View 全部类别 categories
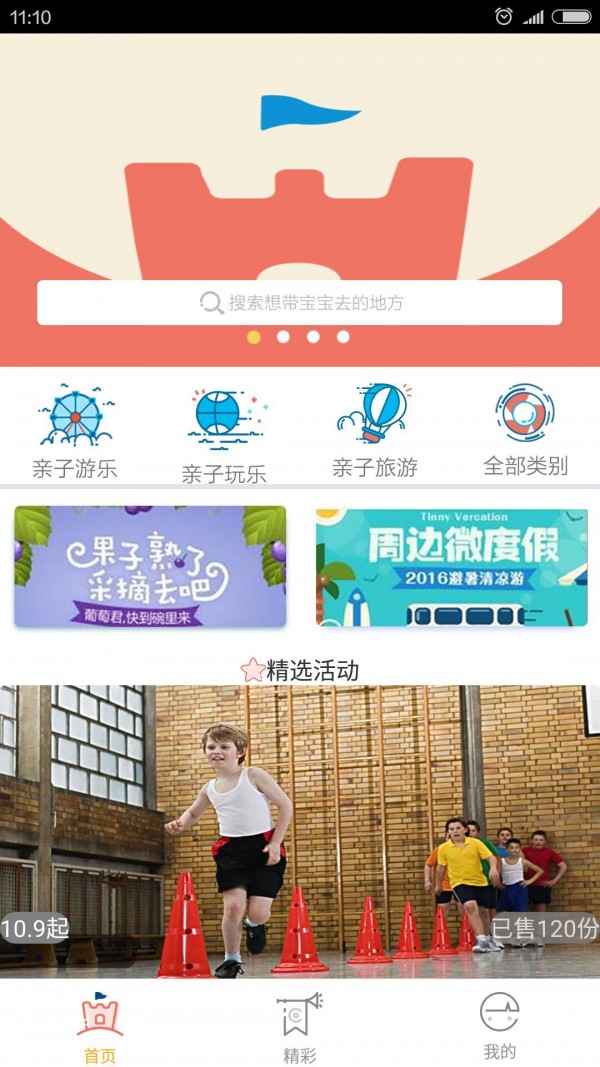This screenshot has height=1067, width=600. pyautogui.click(x=525, y=429)
